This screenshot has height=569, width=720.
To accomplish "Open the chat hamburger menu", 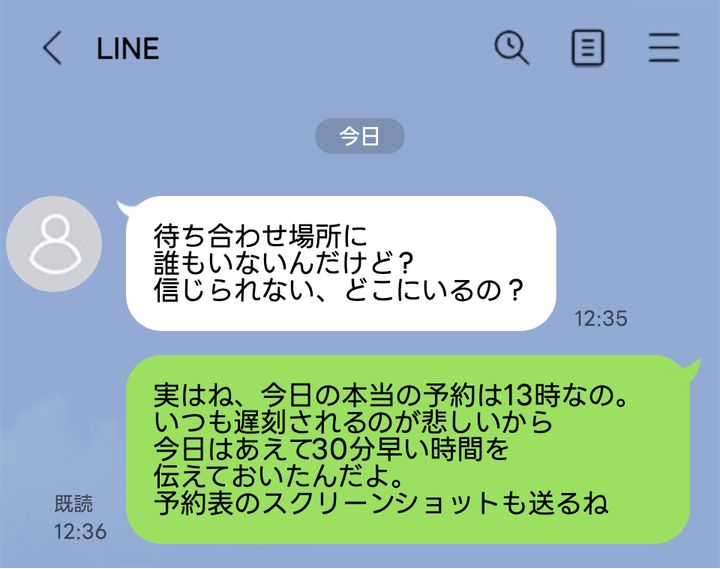I will pyautogui.click(x=664, y=47).
